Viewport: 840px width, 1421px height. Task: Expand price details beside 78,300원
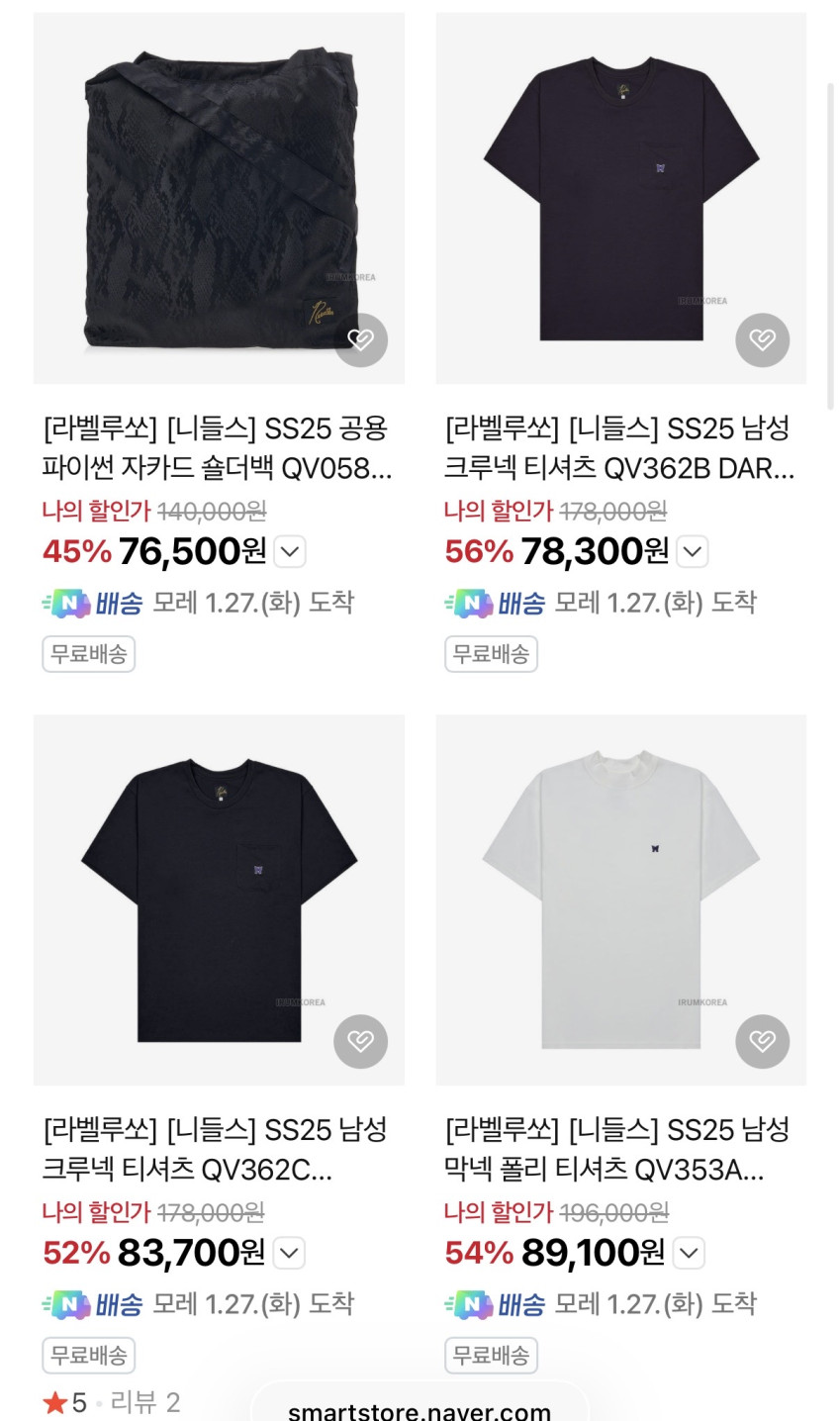pos(692,552)
